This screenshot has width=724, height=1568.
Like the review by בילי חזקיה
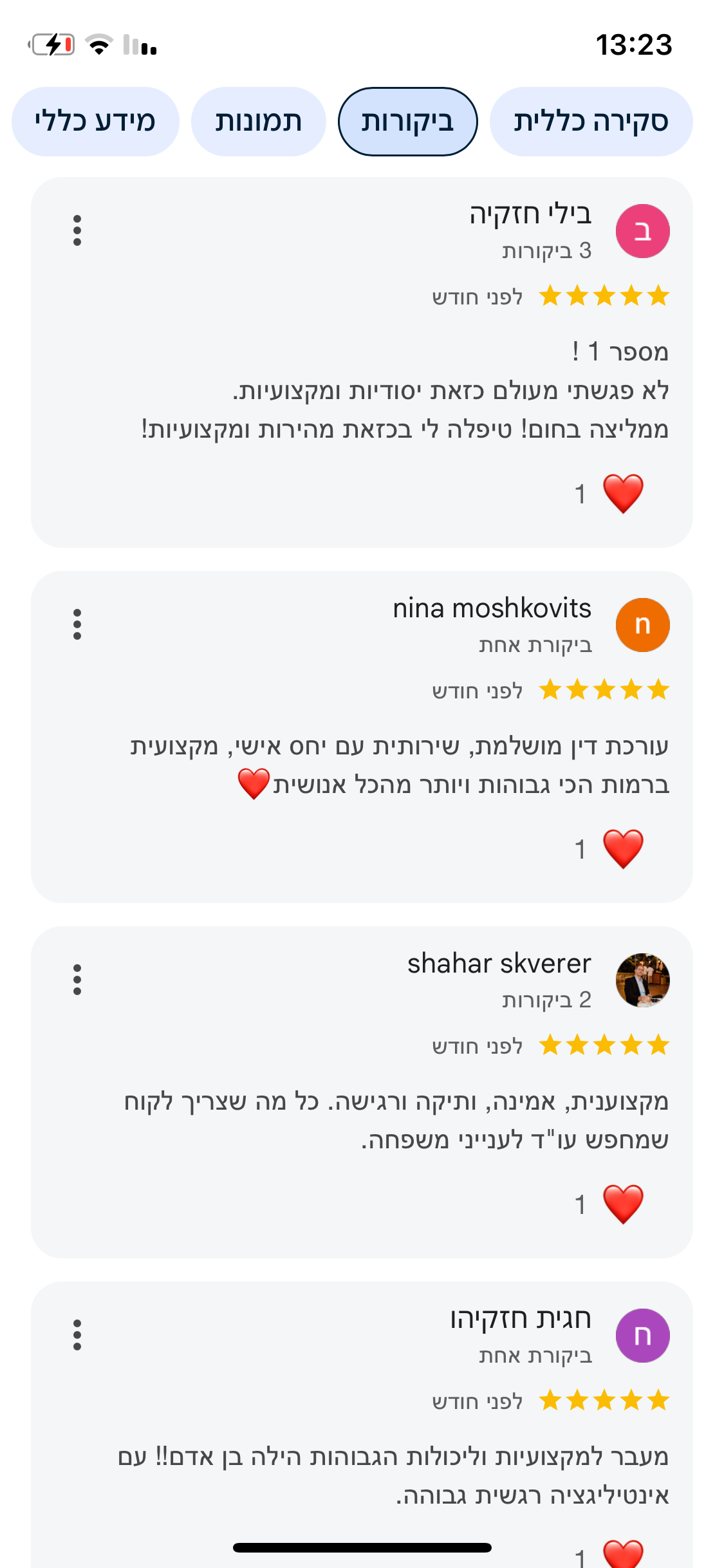click(x=622, y=494)
